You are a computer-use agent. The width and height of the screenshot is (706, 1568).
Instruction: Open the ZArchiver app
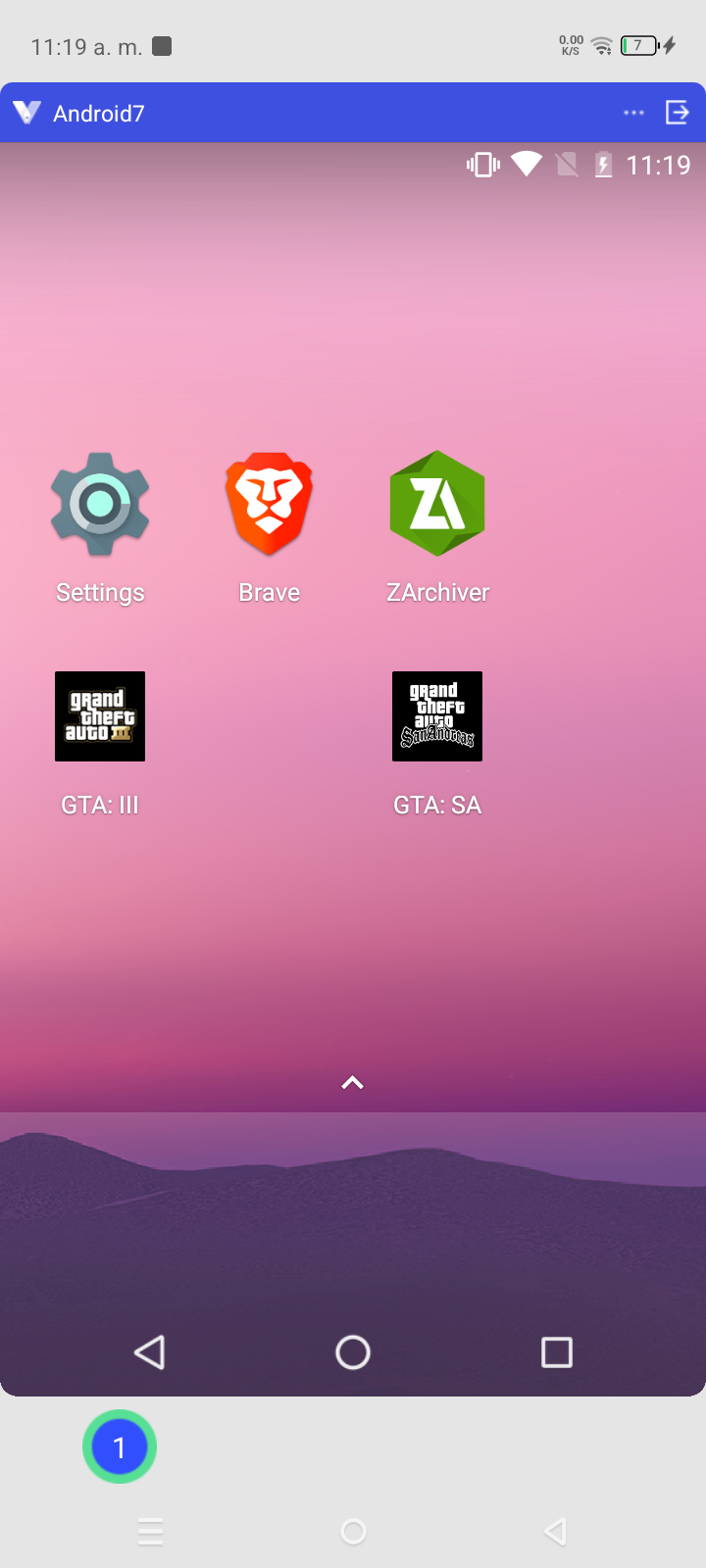pos(437,505)
